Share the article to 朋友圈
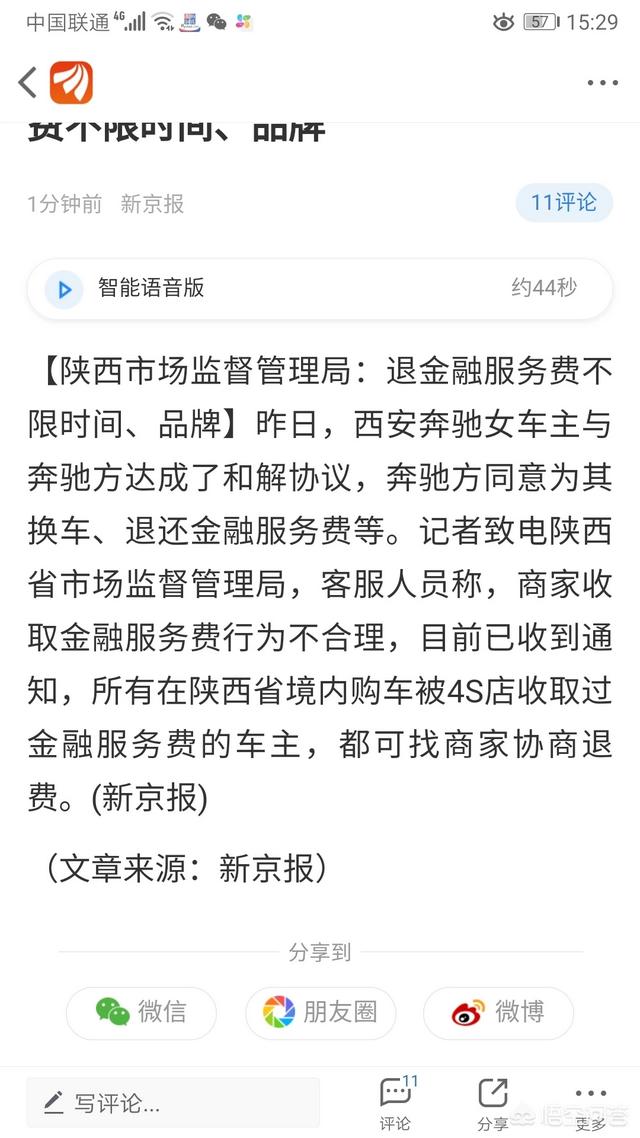Viewport: 640px width, 1138px height. point(320,1012)
